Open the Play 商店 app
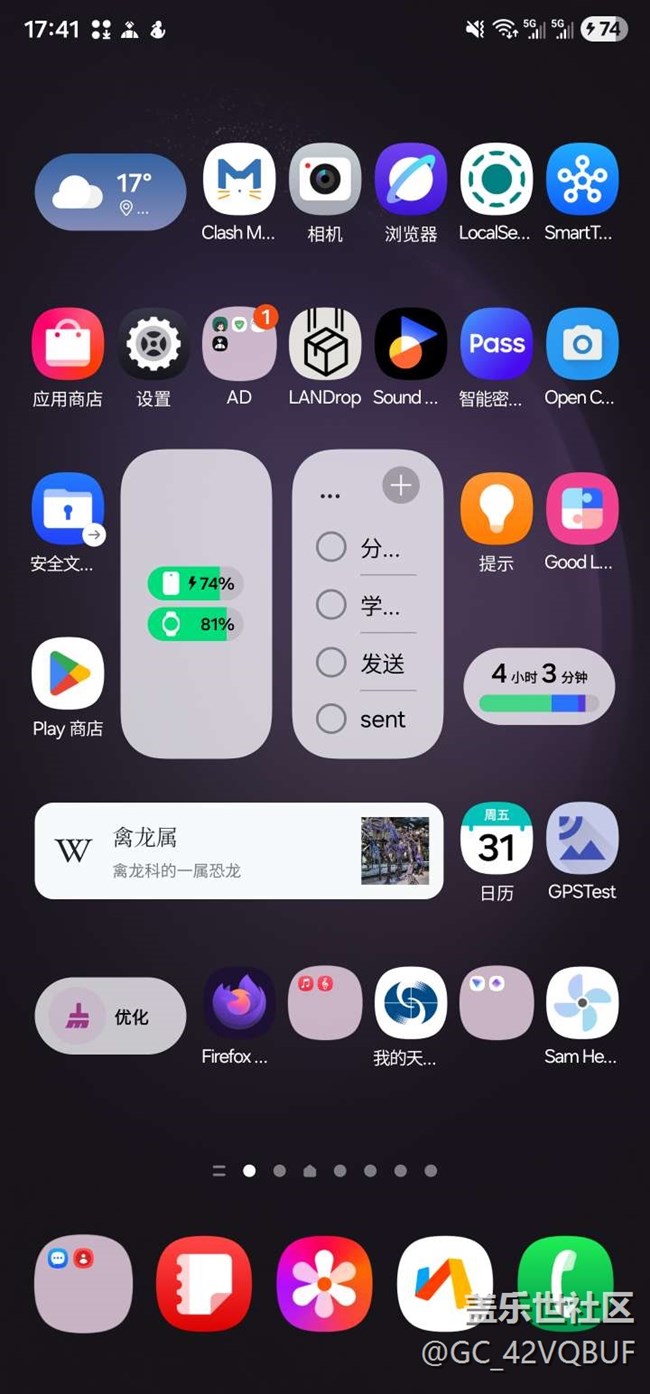Image resolution: width=650 pixels, height=1394 pixels. pos(67,675)
